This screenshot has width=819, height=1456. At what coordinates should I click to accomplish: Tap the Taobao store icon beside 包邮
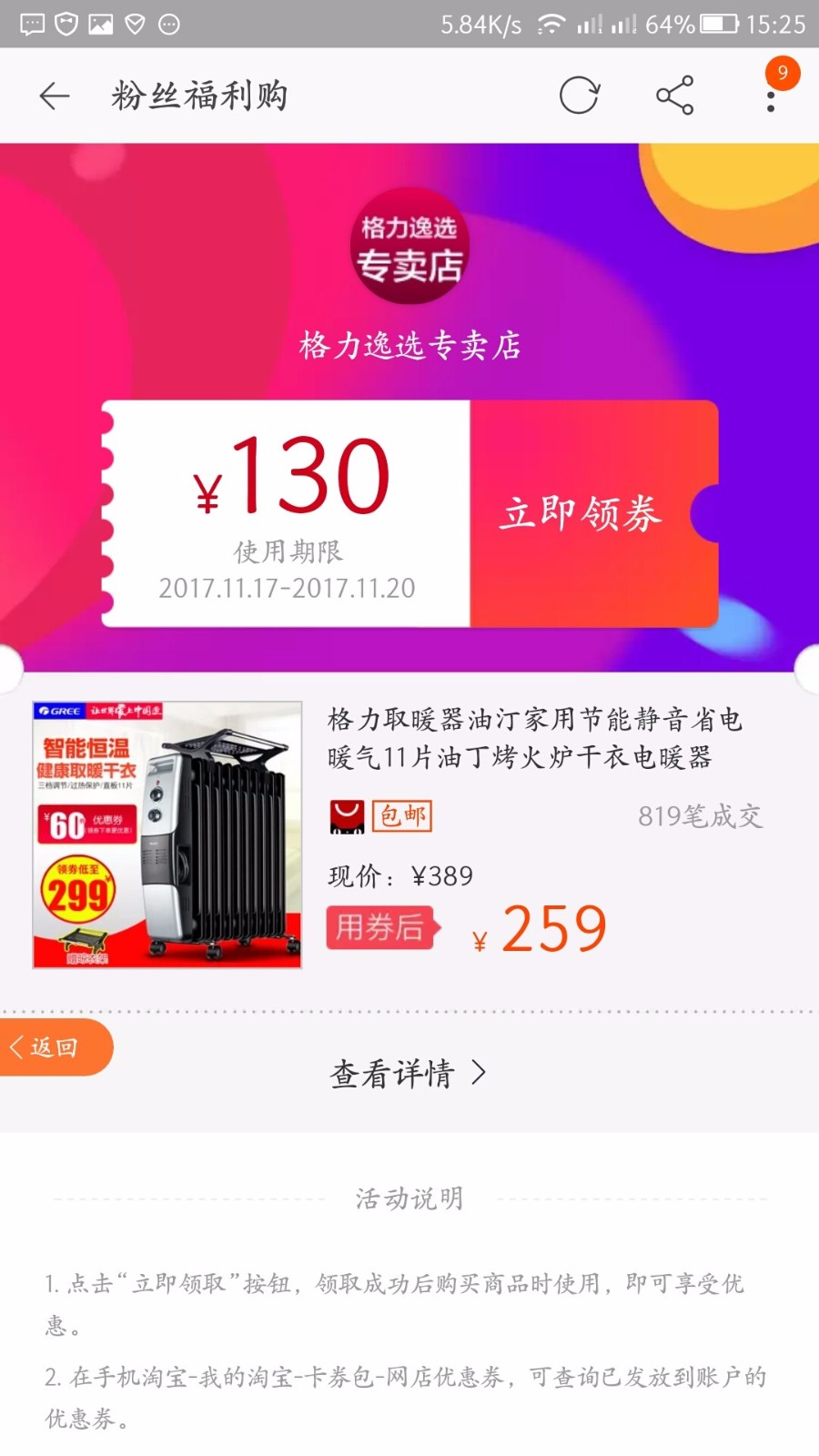pyautogui.click(x=346, y=815)
